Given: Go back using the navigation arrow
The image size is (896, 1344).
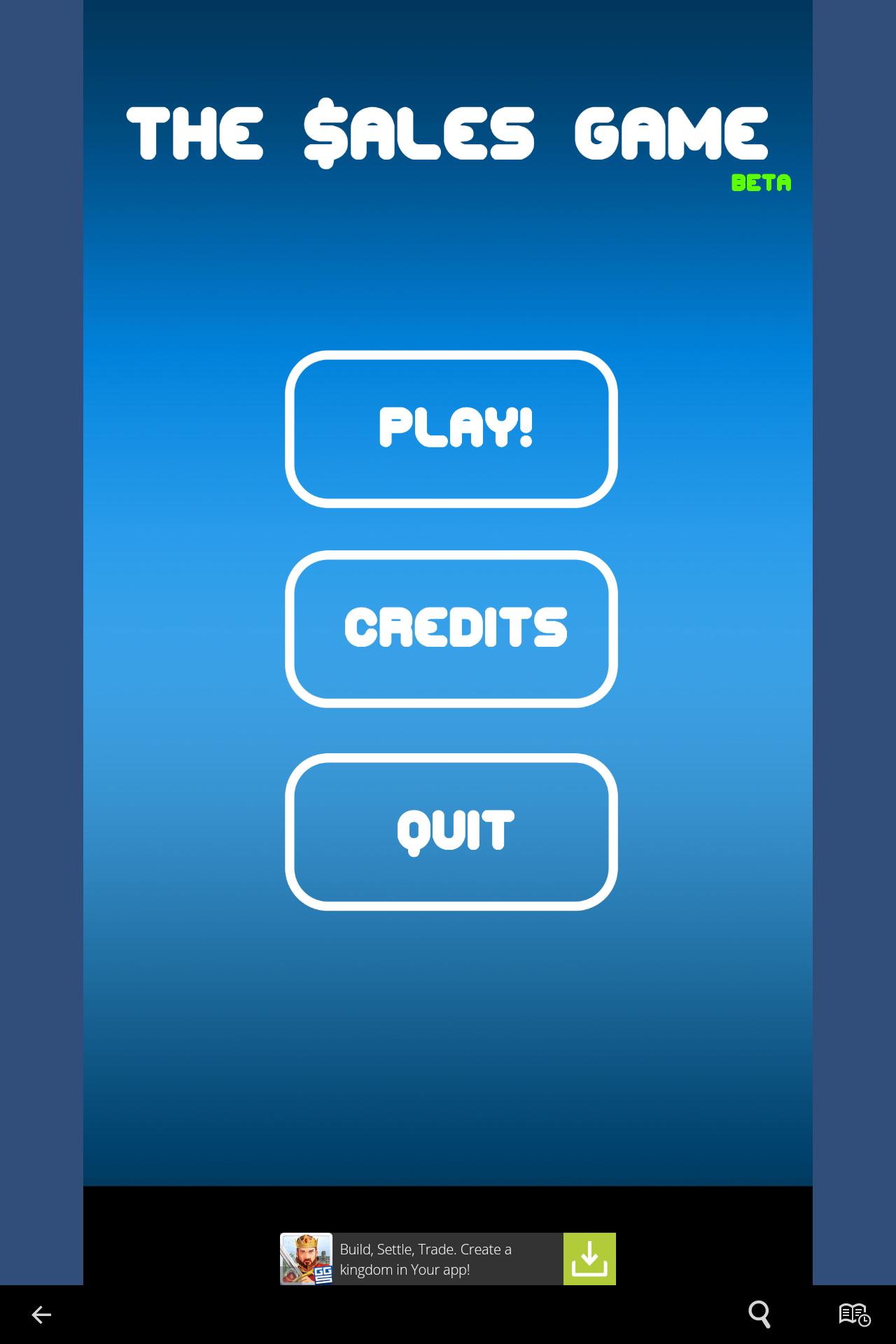Looking at the screenshot, I should (41, 1315).
